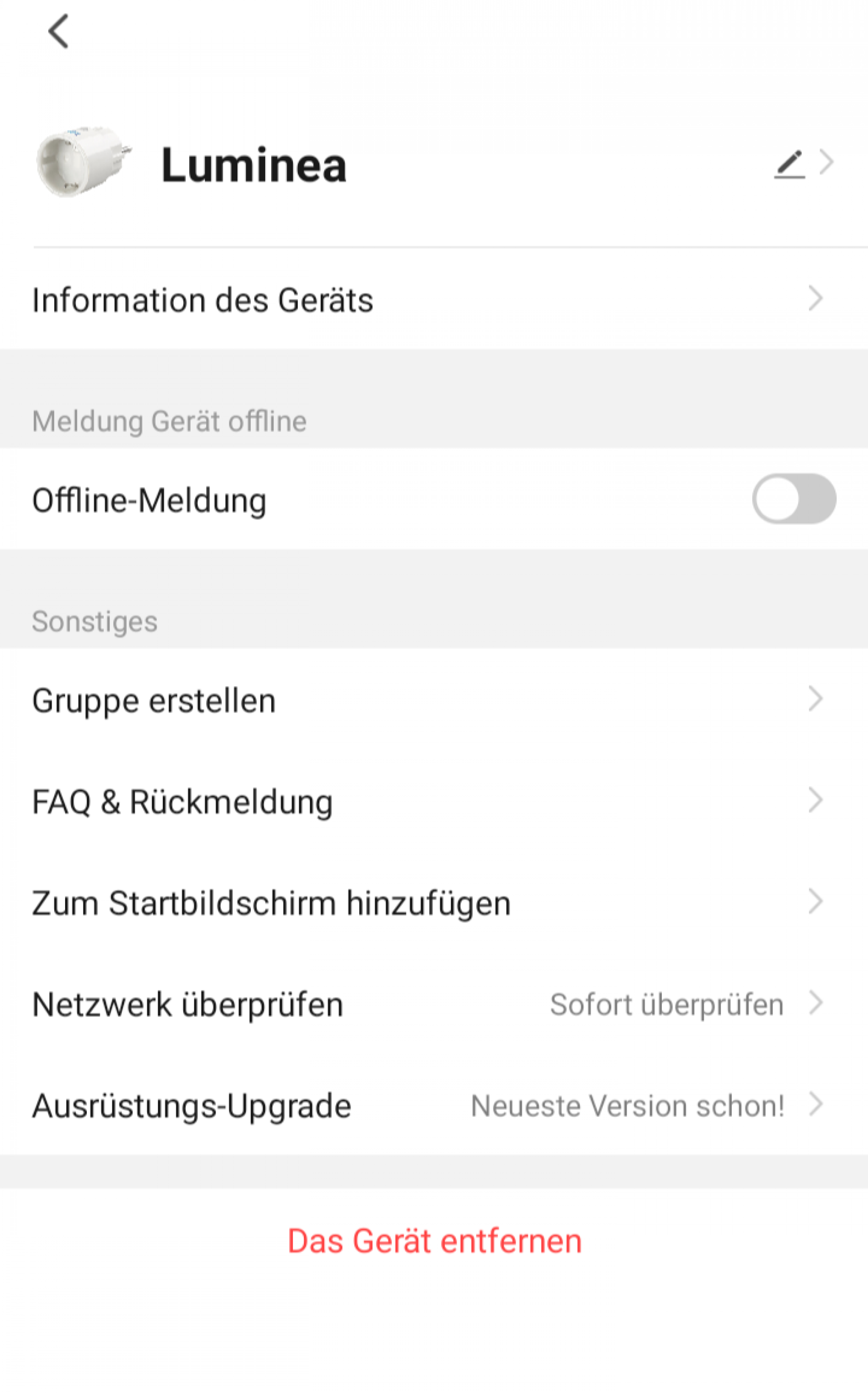Screen dimensions: 868x1393
Task: Edit the Luminea device name
Action: click(x=789, y=164)
